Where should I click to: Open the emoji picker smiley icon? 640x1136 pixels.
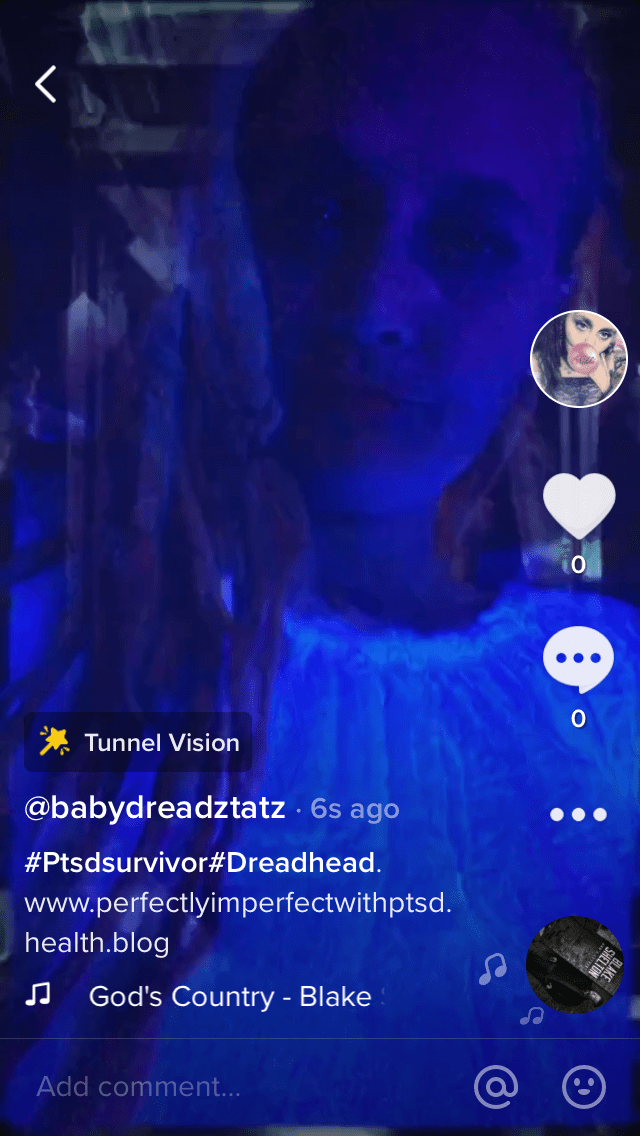tap(584, 1087)
